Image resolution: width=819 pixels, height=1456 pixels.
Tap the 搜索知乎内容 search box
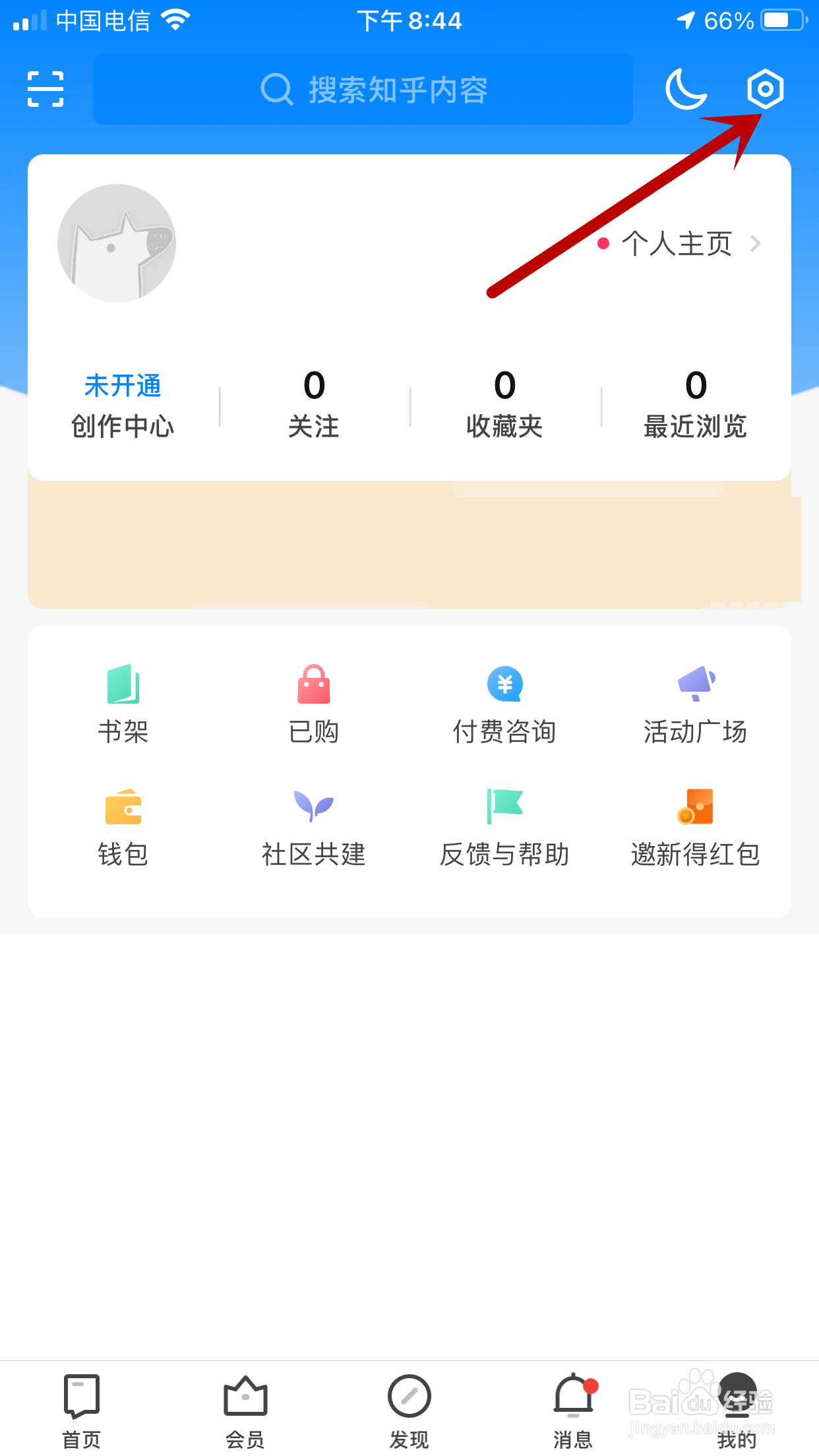[x=363, y=89]
